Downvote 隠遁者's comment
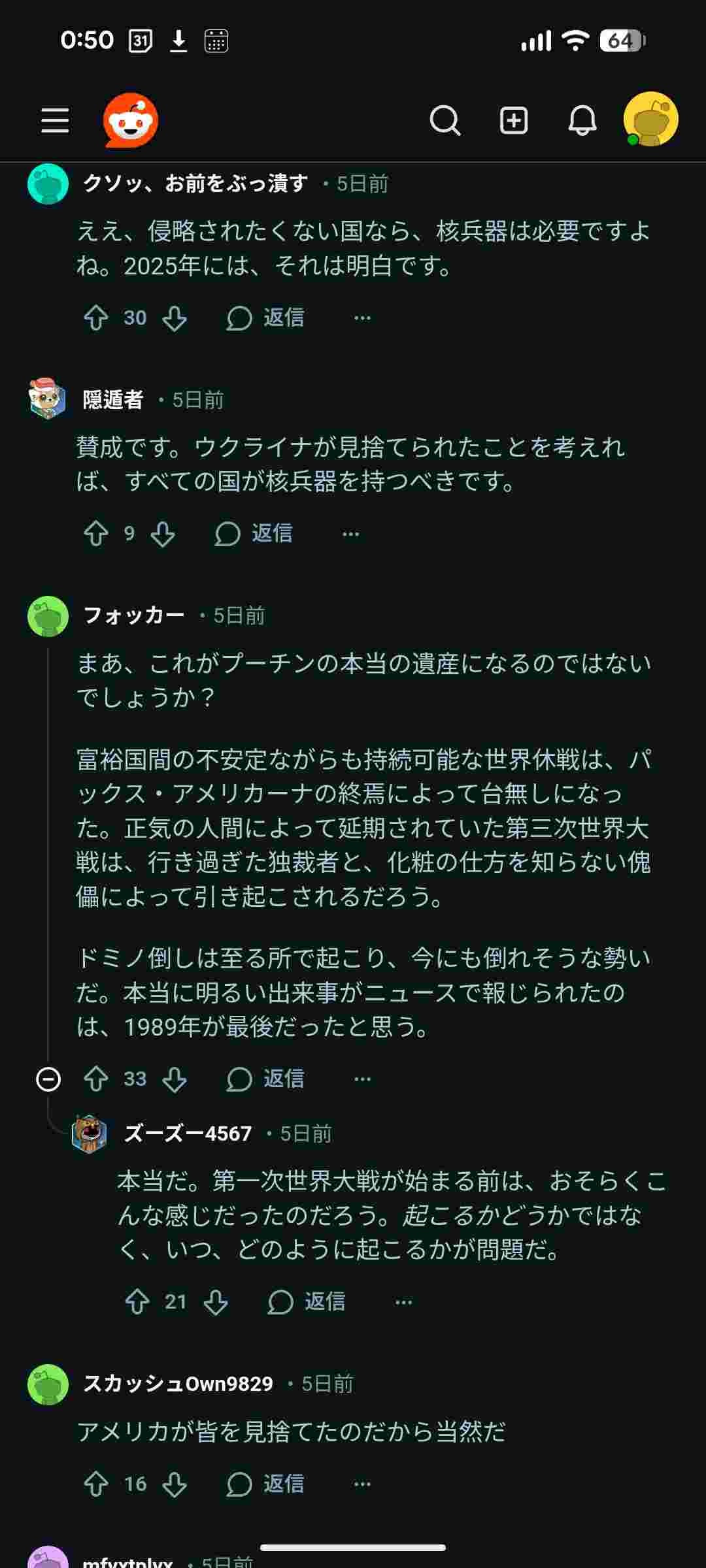The height and width of the screenshot is (1568, 706). pyautogui.click(x=163, y=534)
